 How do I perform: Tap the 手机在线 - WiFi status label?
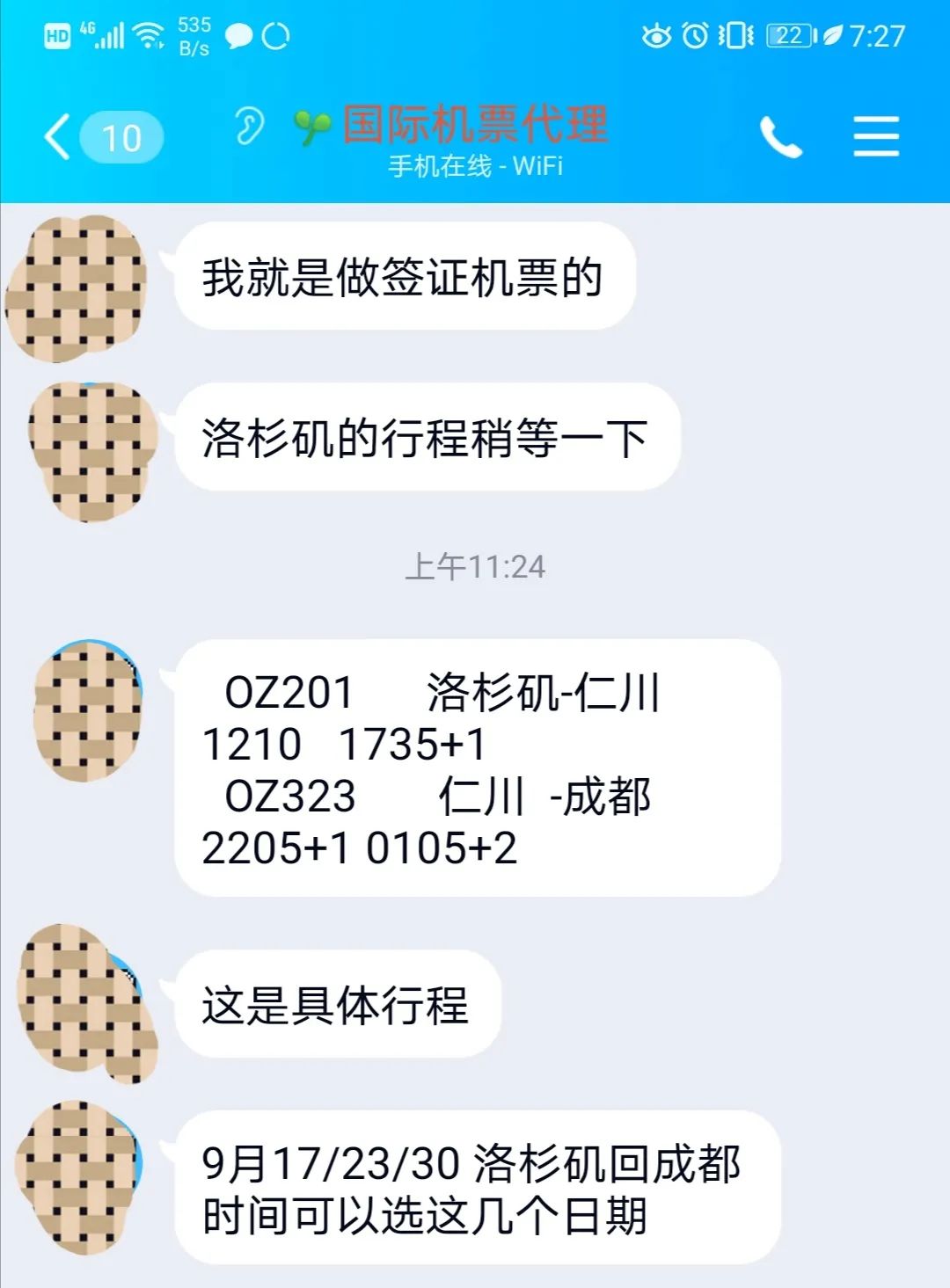[x=475, y=165]
